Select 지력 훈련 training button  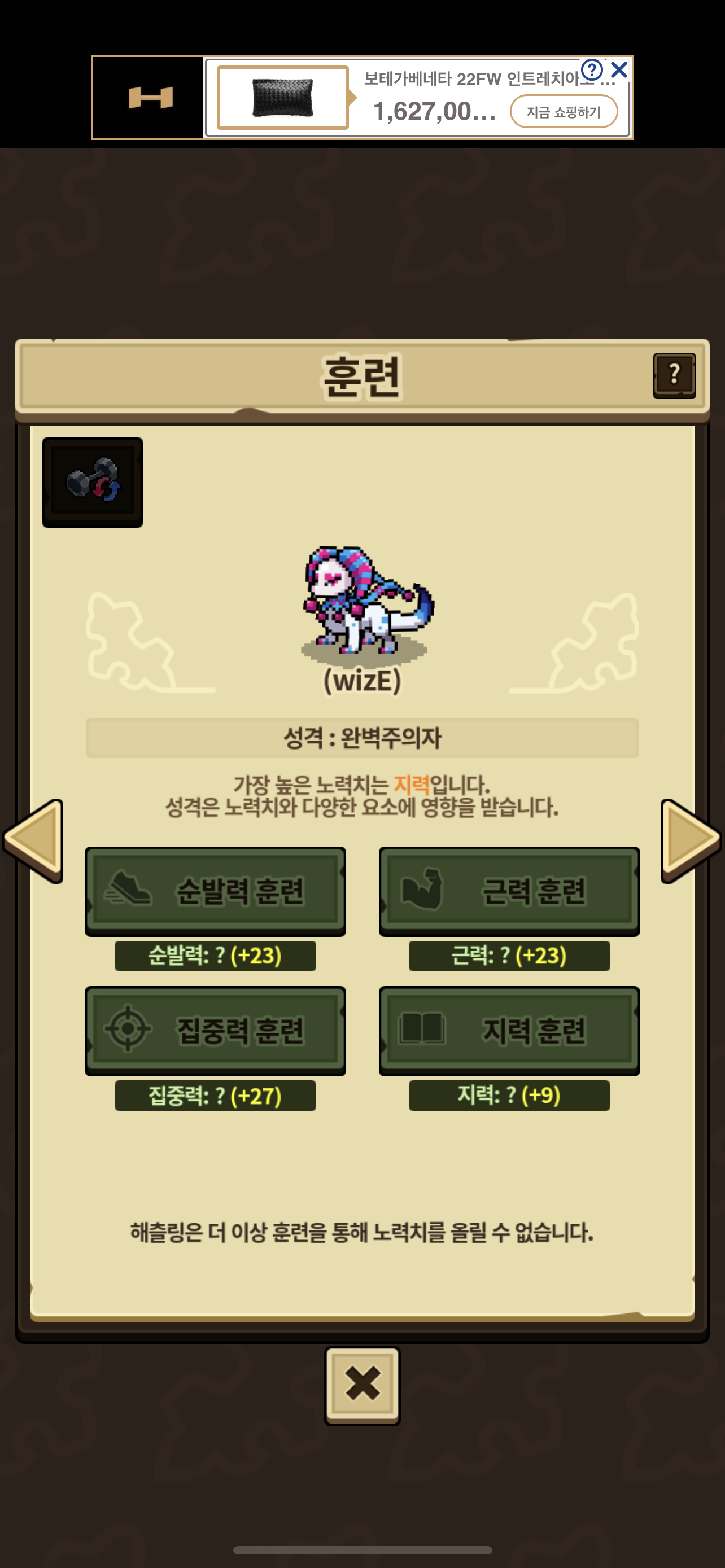coord(509,1030)
